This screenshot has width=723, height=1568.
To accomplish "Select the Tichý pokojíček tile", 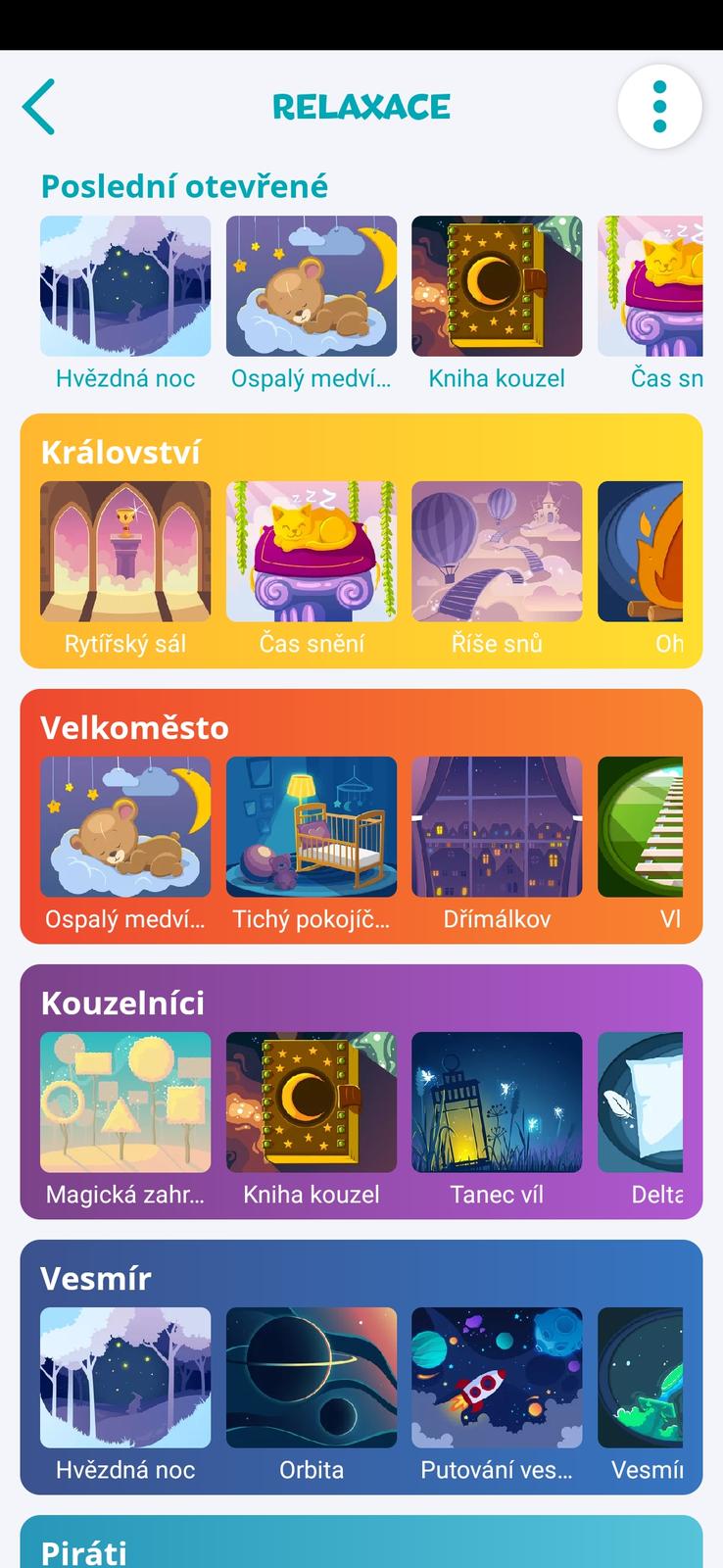I will [x=312, y=827].
